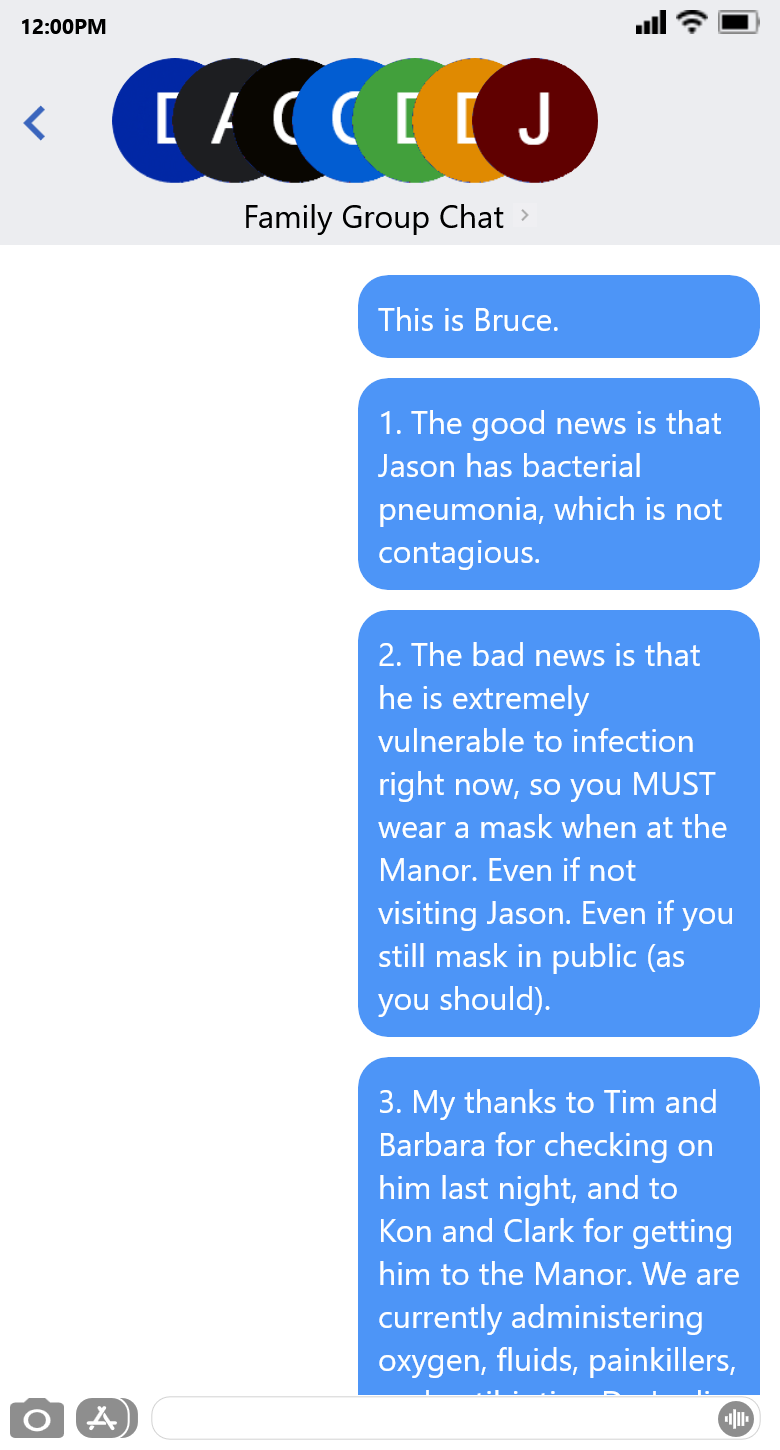Tap the App Store icon beside the camera

[x=105, y=1417]
